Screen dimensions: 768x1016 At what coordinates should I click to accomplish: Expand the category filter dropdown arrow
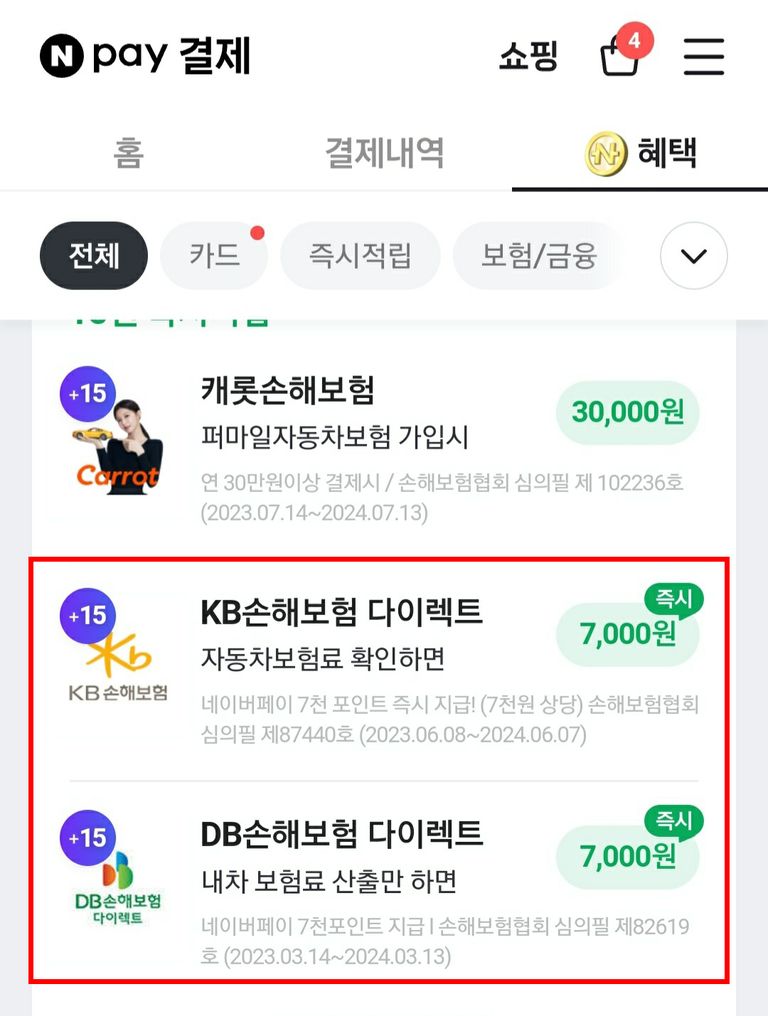pos(693,255)
